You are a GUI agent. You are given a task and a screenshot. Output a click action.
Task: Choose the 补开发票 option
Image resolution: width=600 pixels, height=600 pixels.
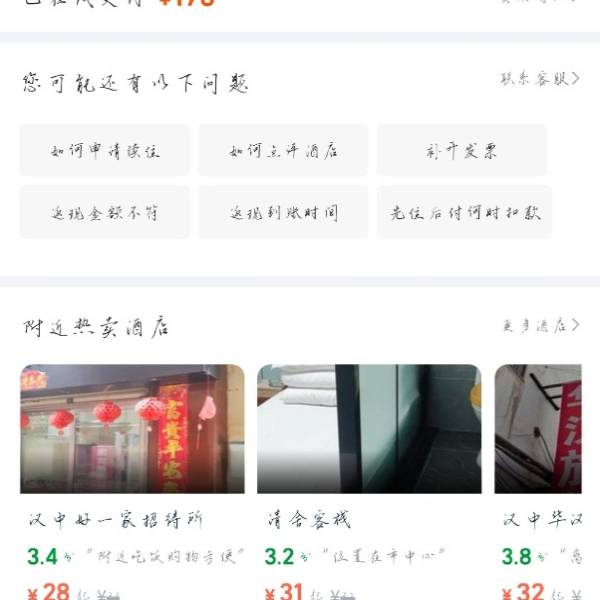pos(461,151)
